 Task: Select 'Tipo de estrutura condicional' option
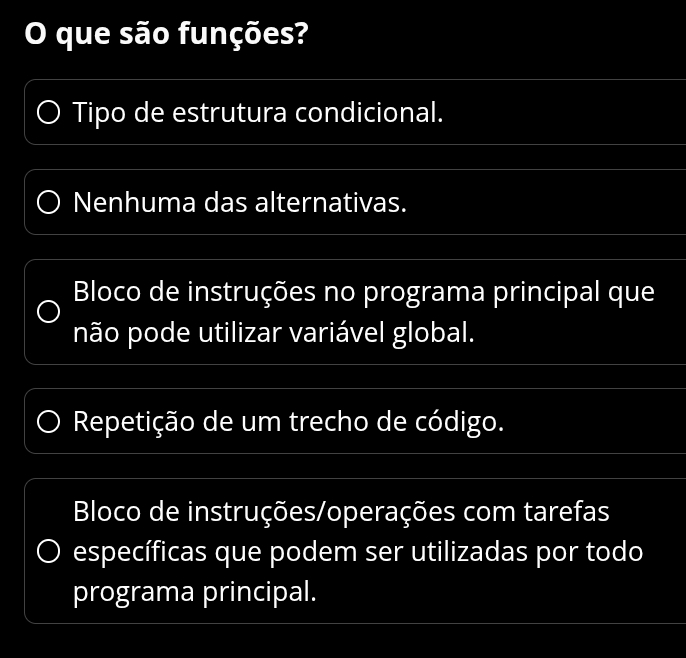click(49, 111)
